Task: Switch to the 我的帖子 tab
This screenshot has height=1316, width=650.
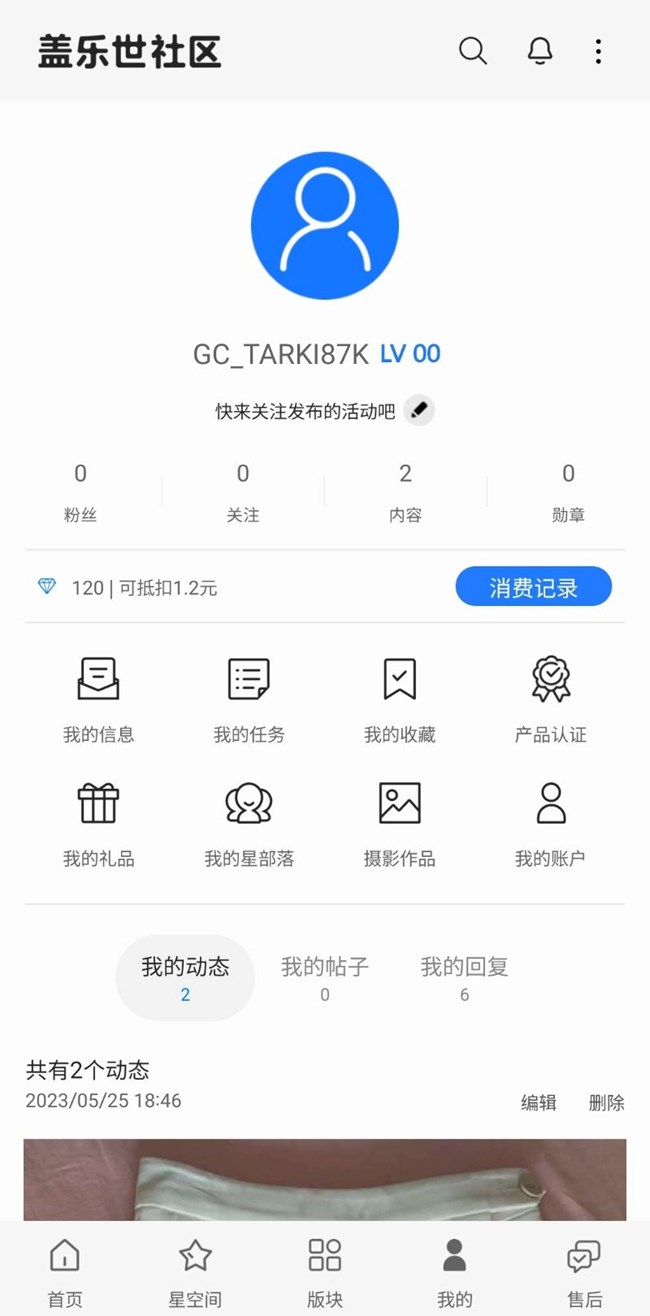Action: click(x=325, y=977)
